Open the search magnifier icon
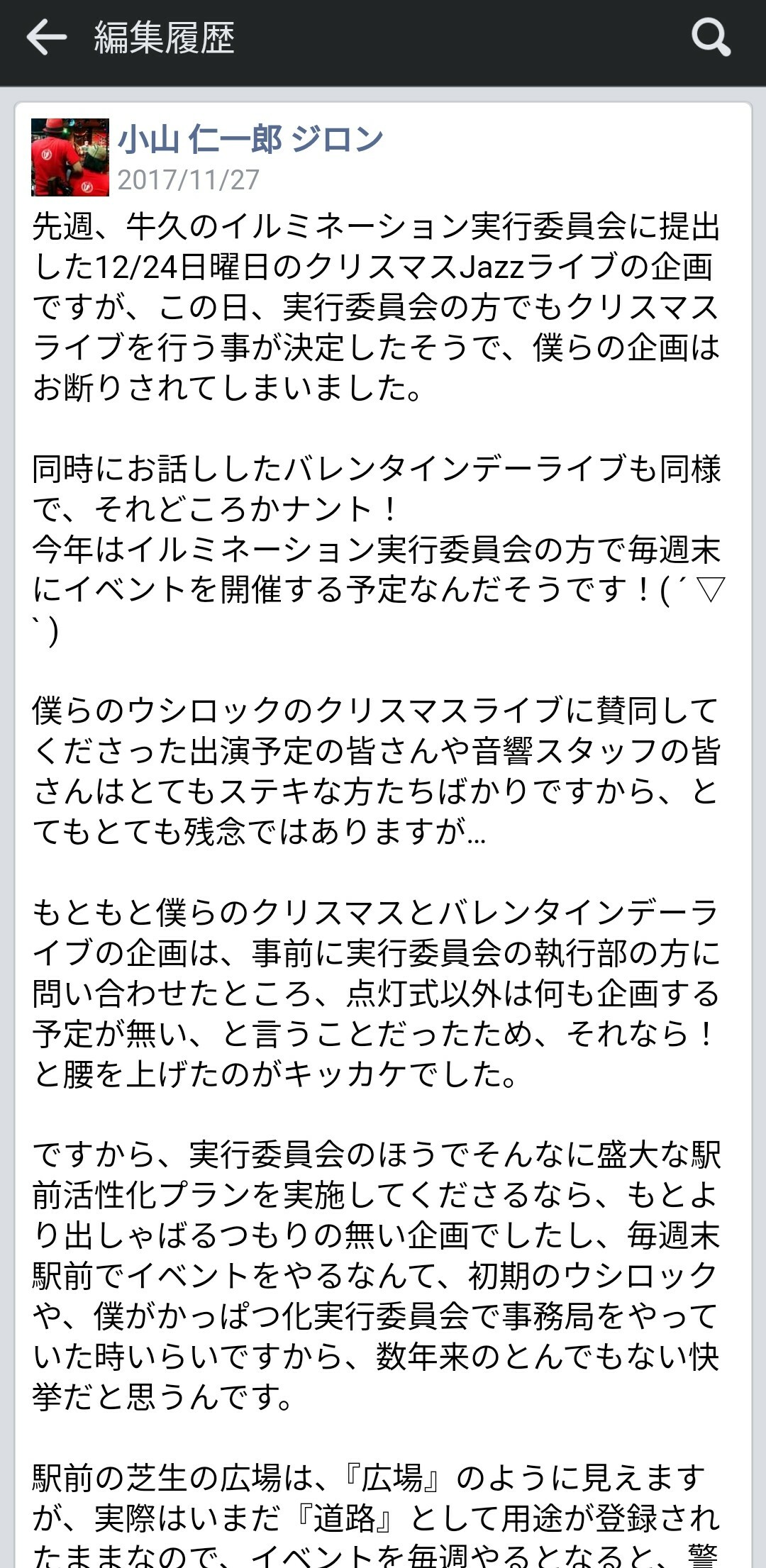 711,37
